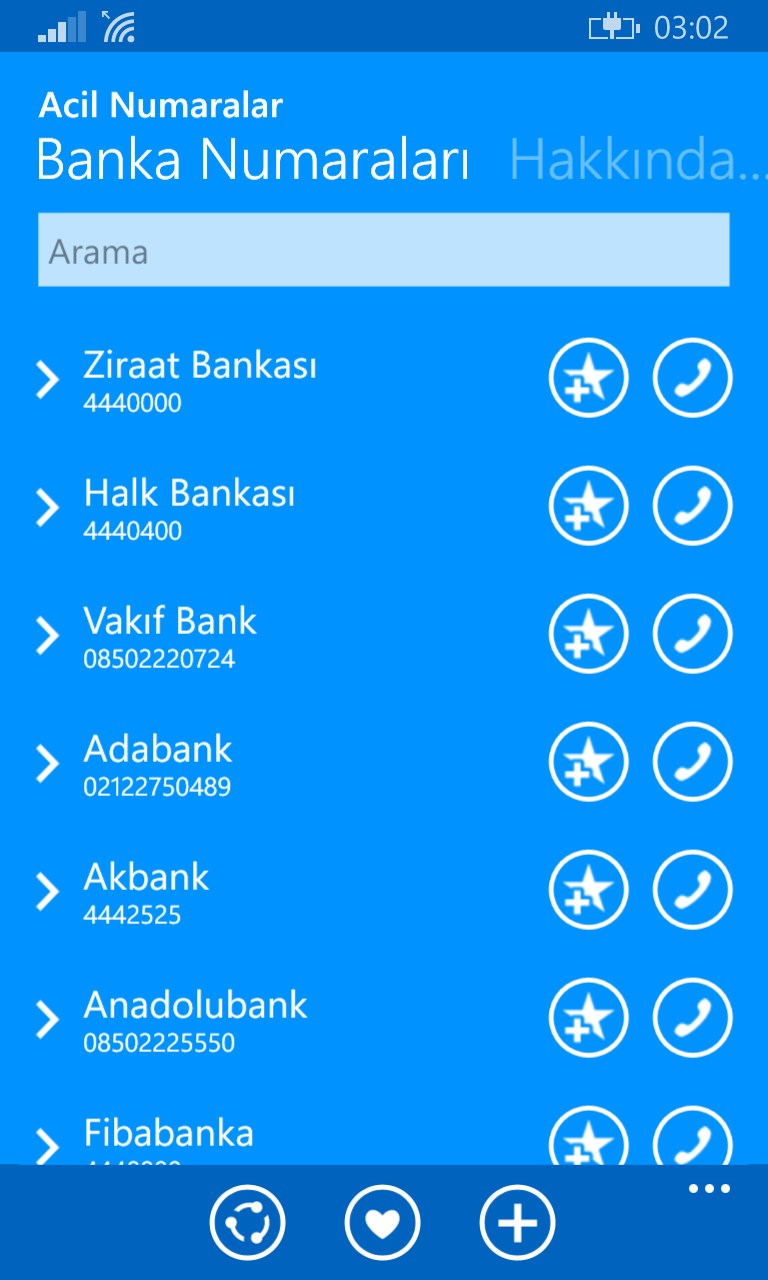The image size is (768, 1280).
Task: Open favorites heart in bottom bar
Action: coord(382,1222)
